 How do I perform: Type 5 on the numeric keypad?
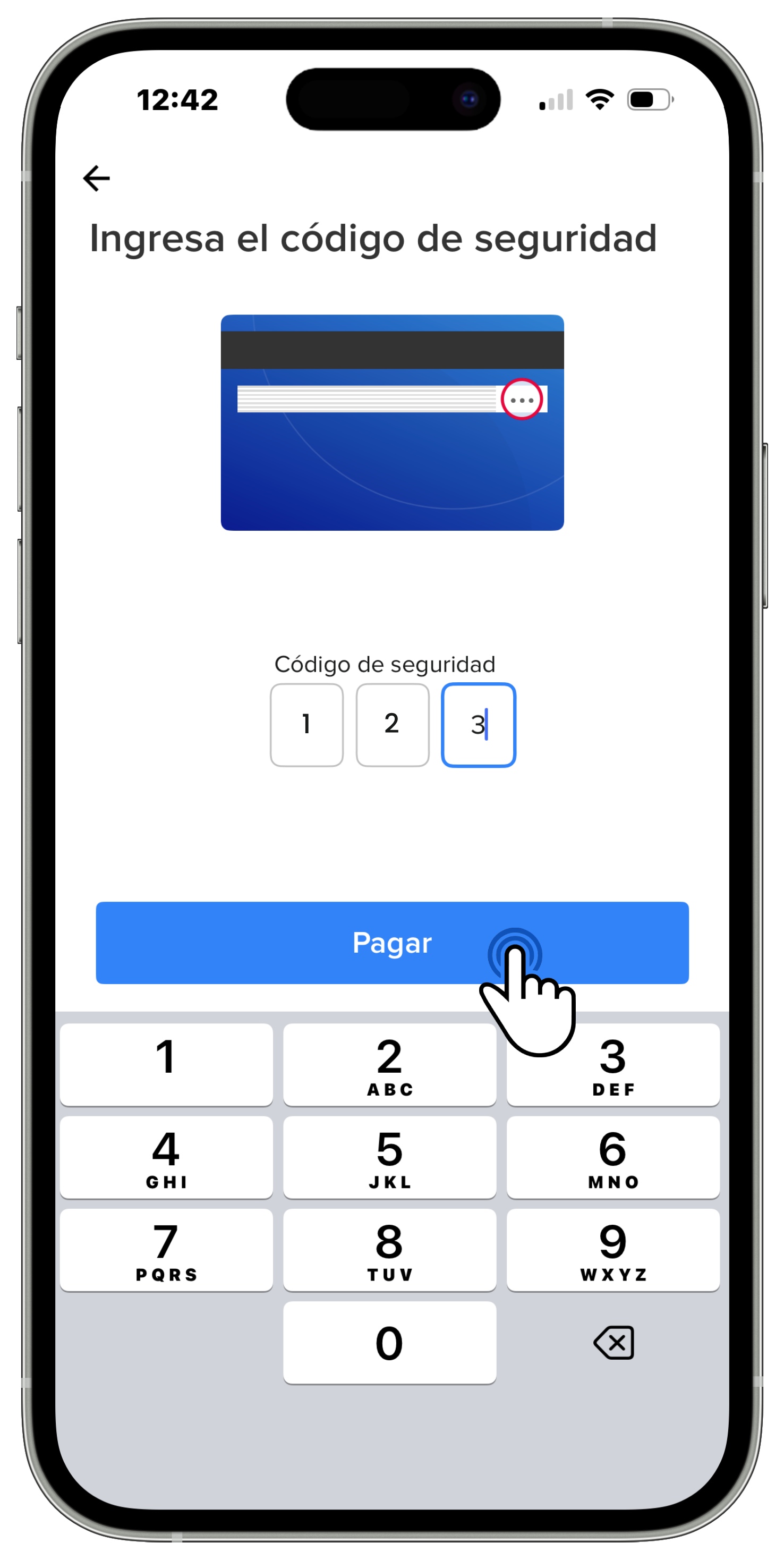389,1157
